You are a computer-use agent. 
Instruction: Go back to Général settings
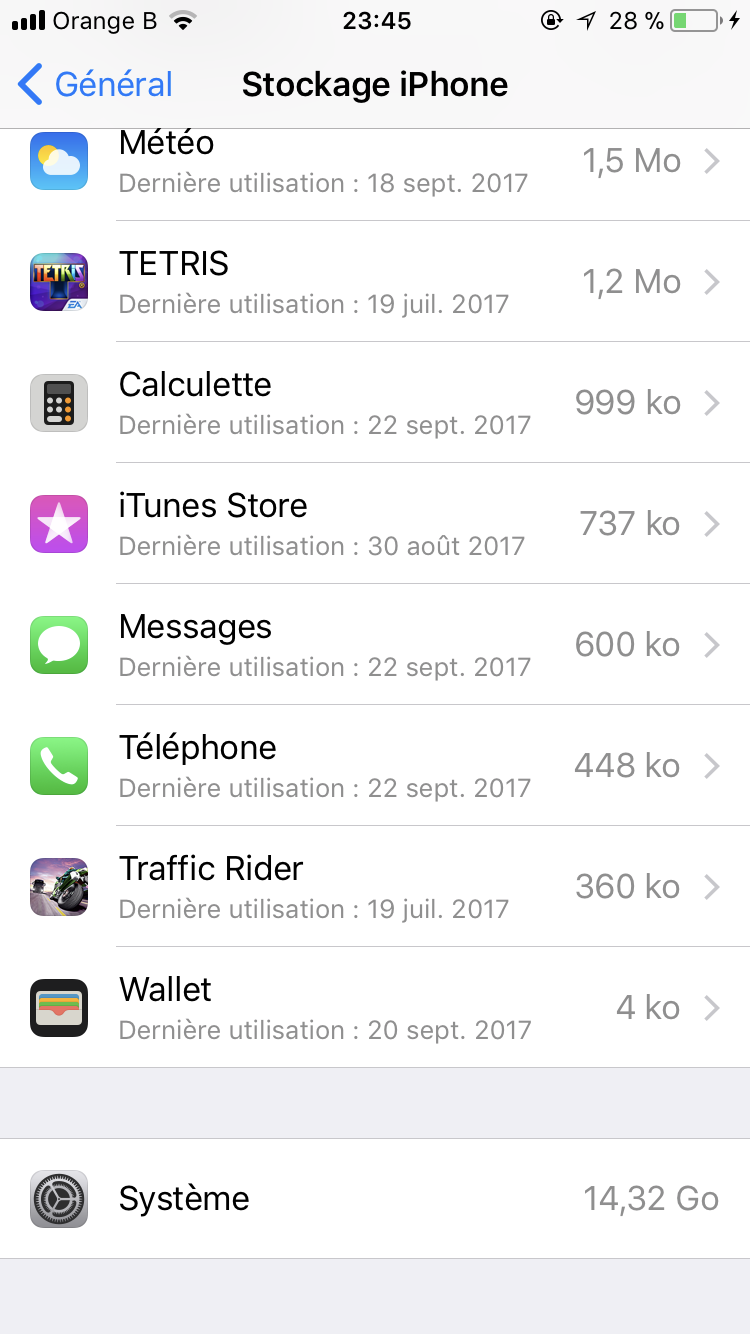[x=95, y=85]
